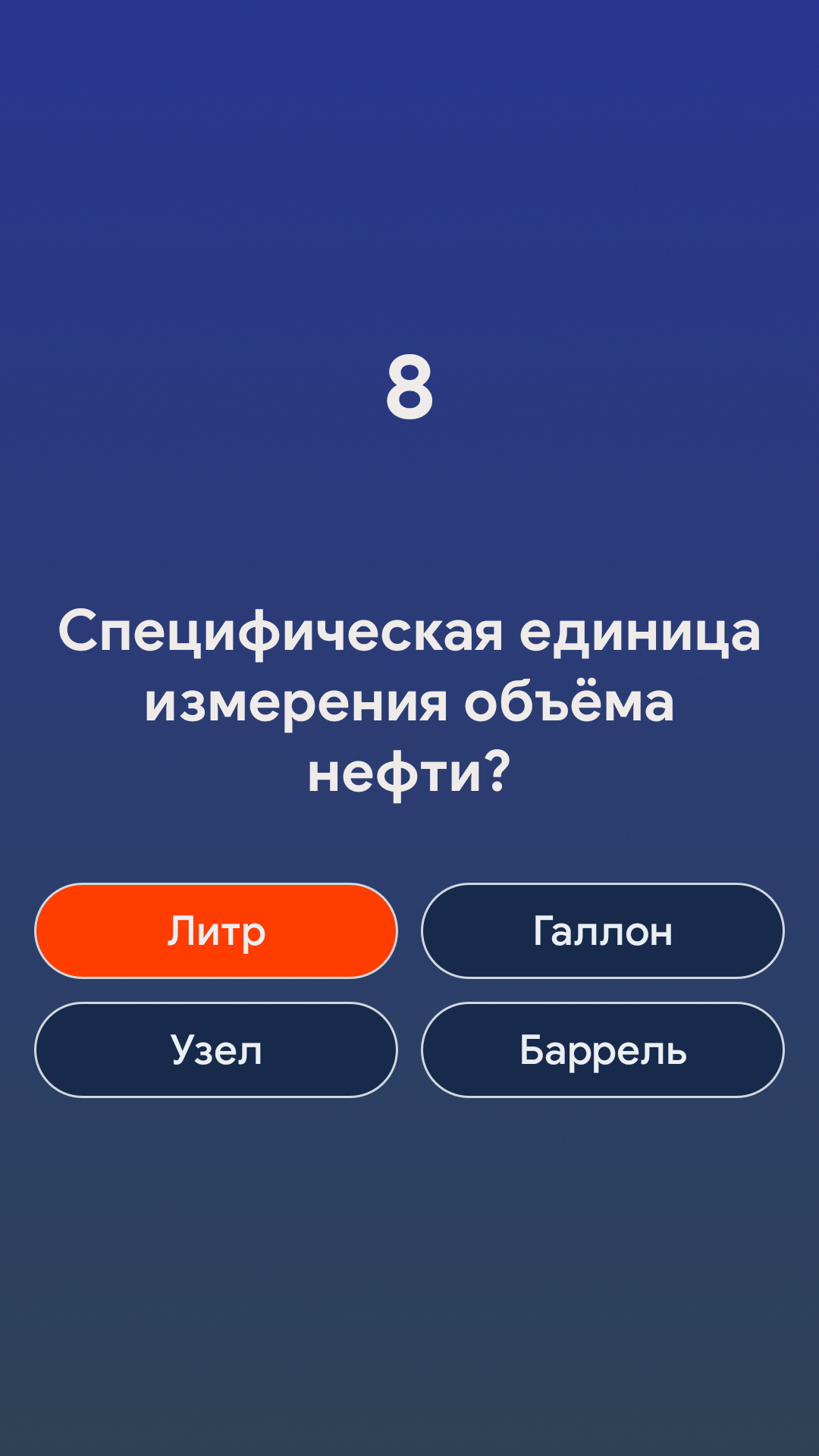Pick the Узел answer option

point(216,1050)
